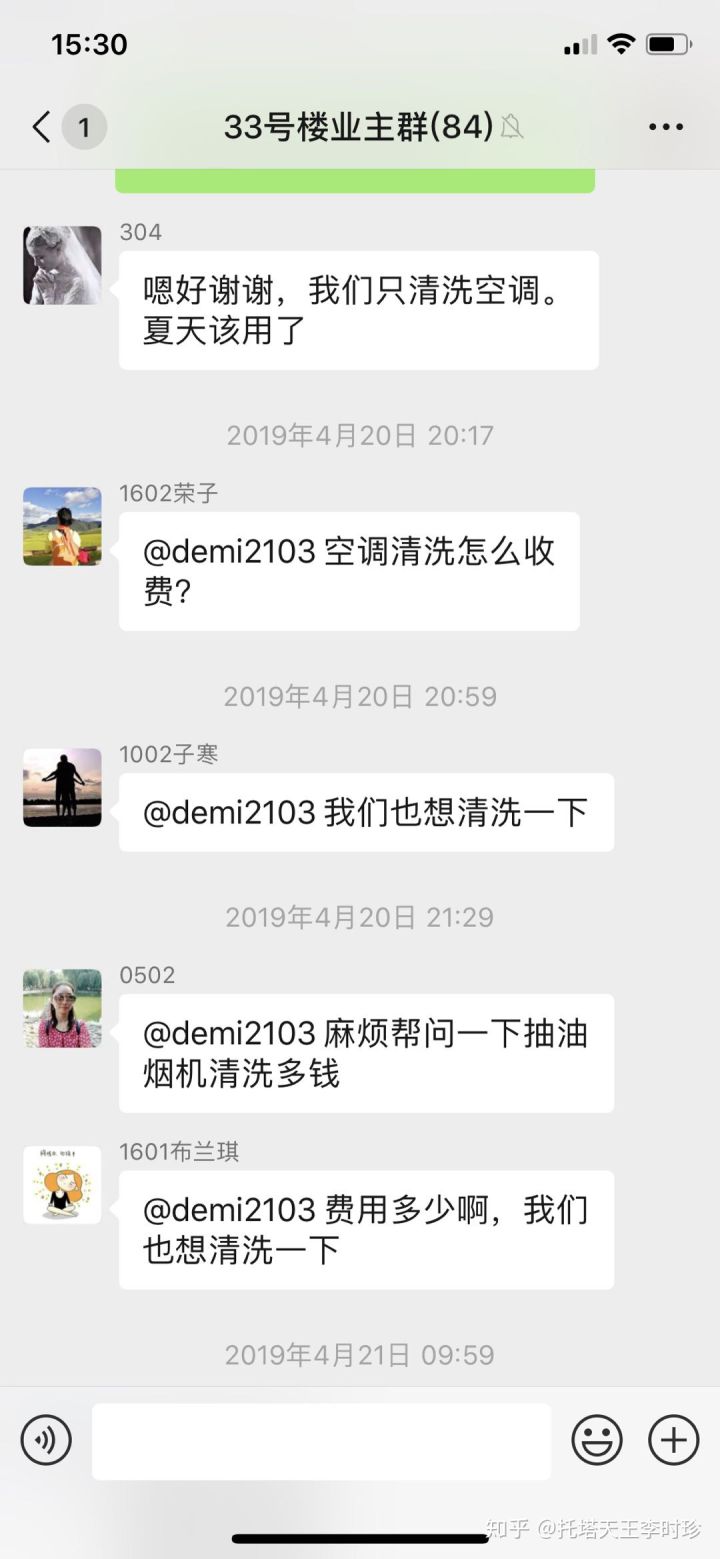This screenshot has width=720, height=1559.
Task: Tap the message input field to start typing
Action: click(320, 1440)
